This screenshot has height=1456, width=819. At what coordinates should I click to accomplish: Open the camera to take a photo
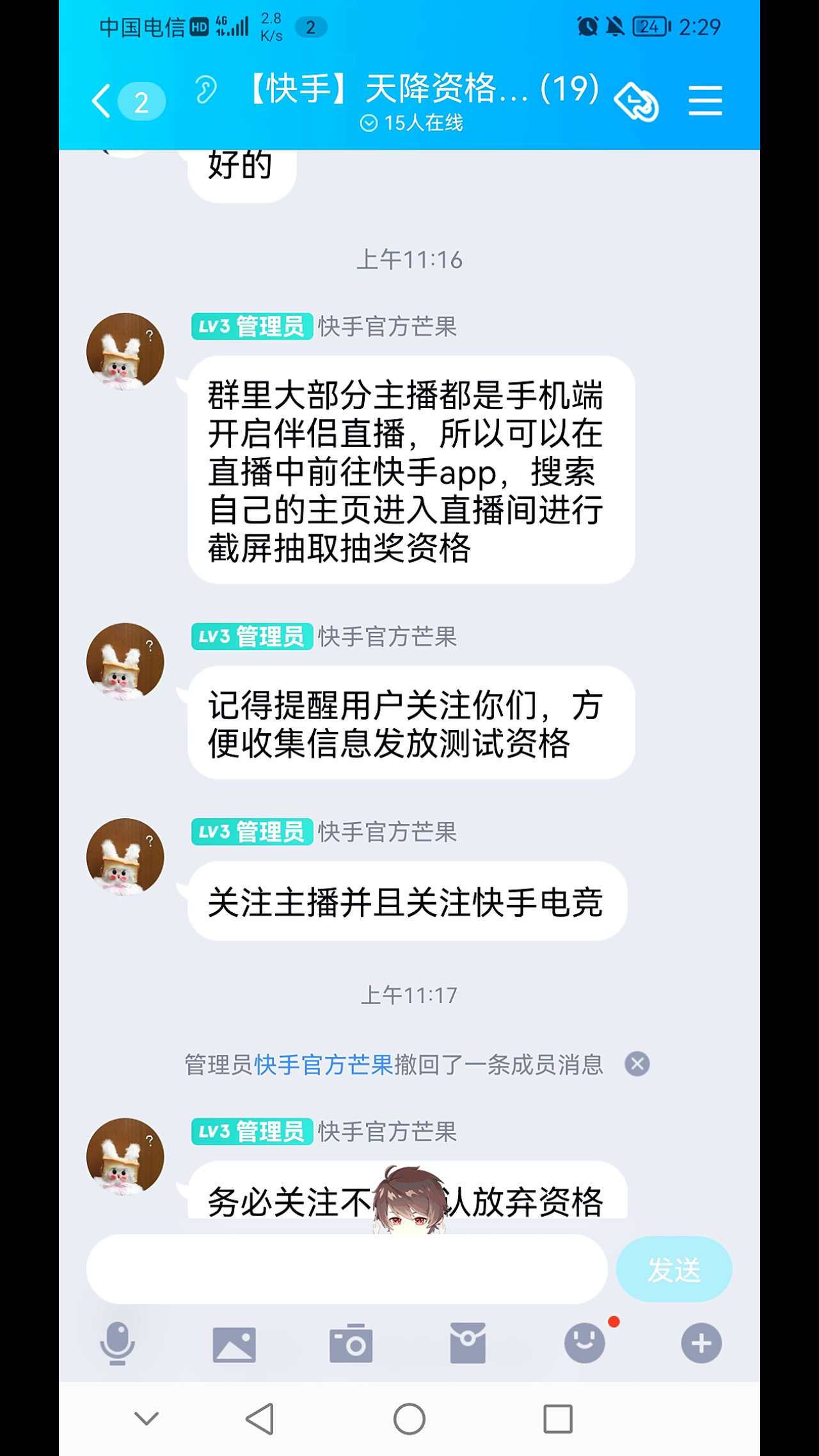coord(351,1343)
